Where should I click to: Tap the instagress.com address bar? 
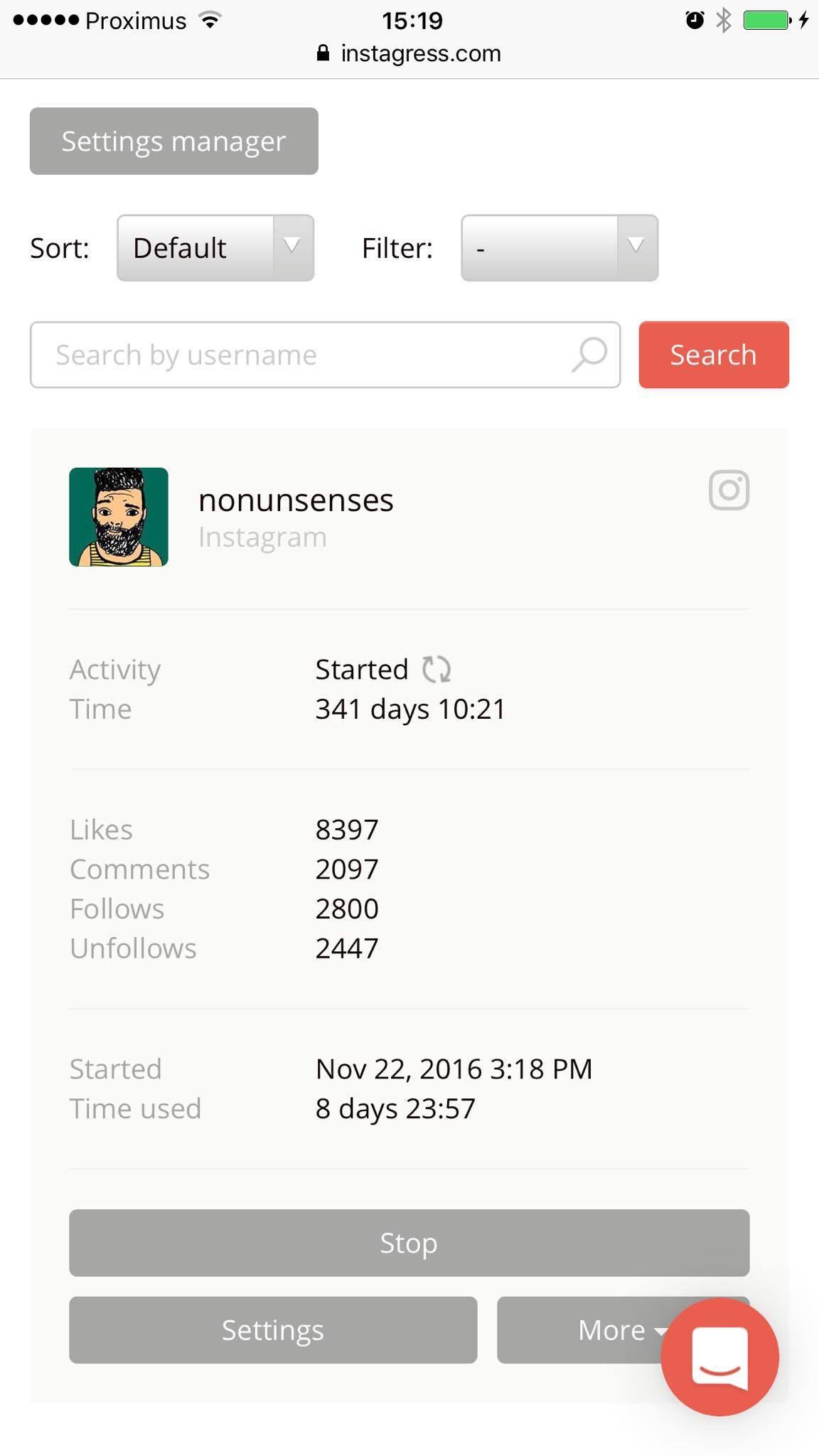[409, 53]
